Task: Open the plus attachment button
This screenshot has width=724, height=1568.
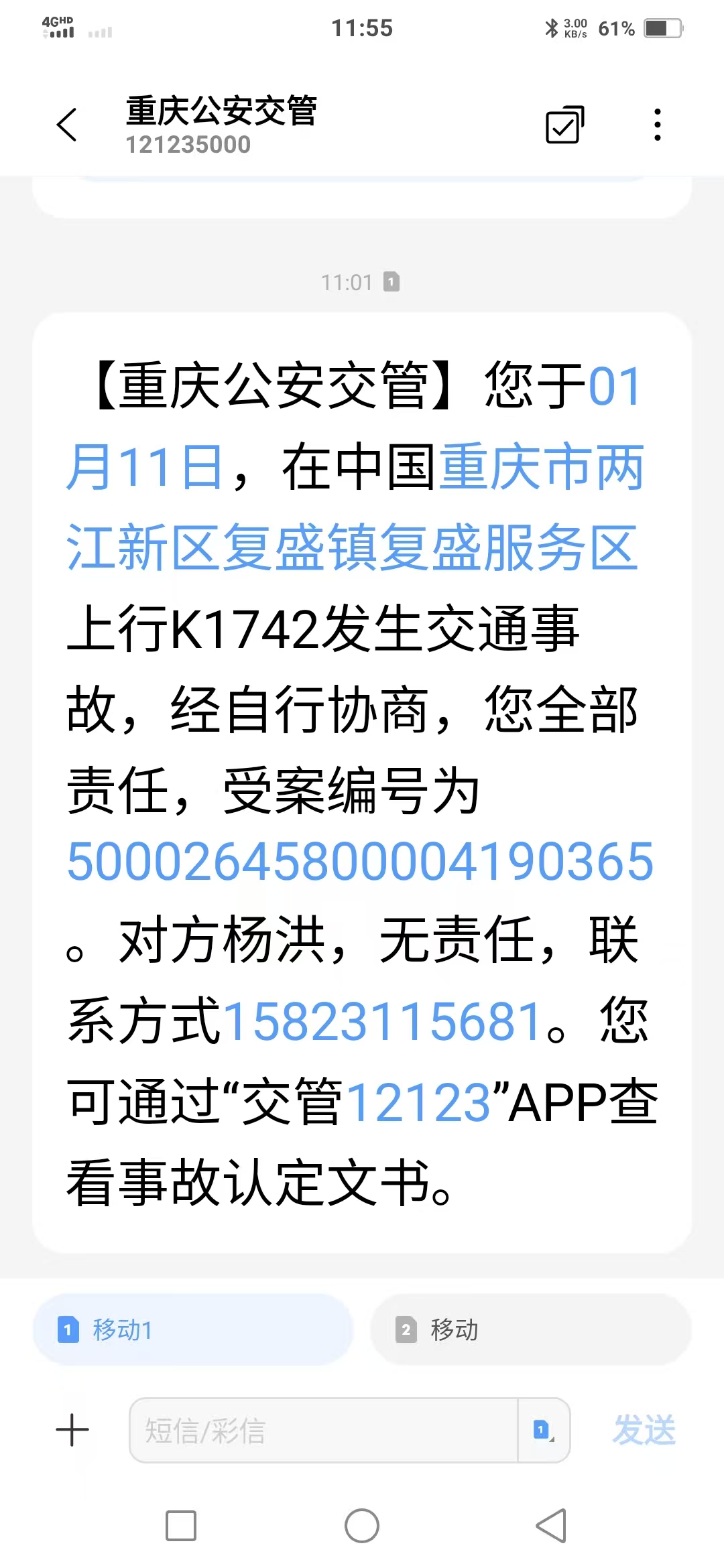Action: pyautogui.click(x=72, y=1430)
